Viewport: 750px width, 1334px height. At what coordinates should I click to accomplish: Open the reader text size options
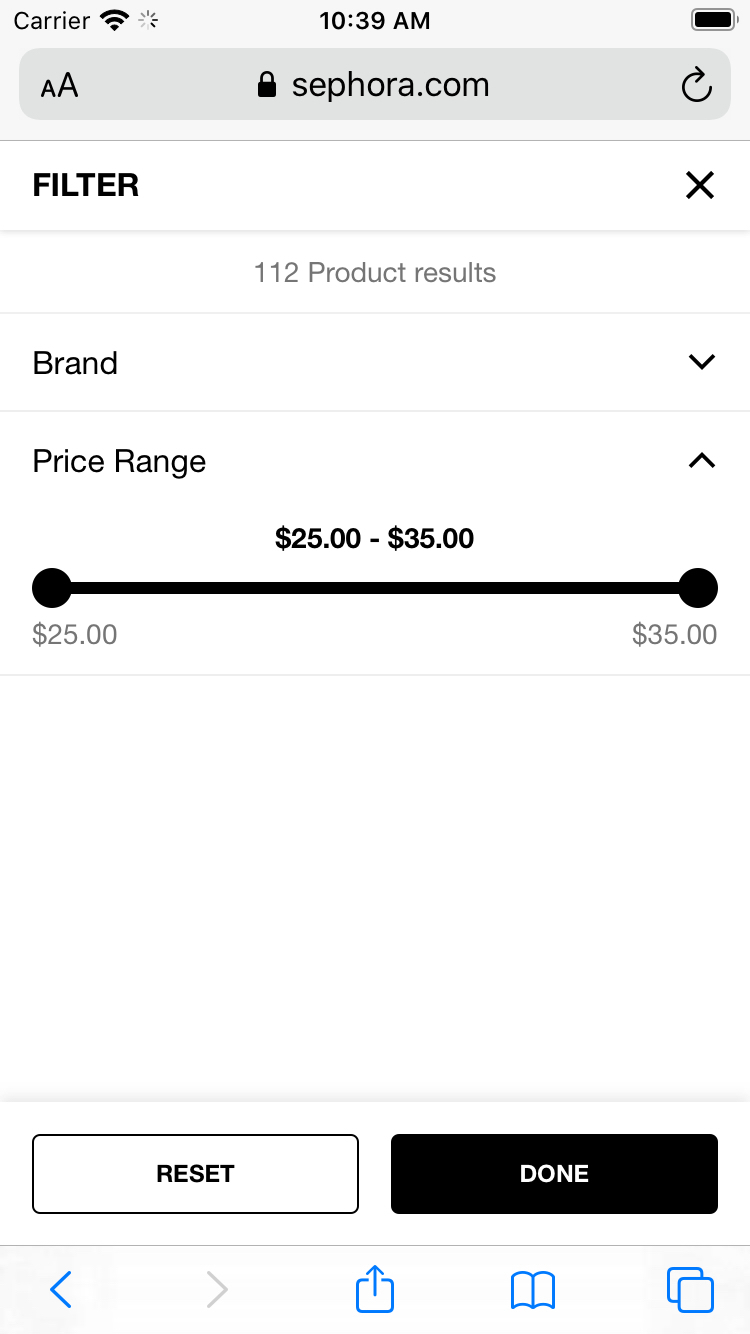point(60,86)
